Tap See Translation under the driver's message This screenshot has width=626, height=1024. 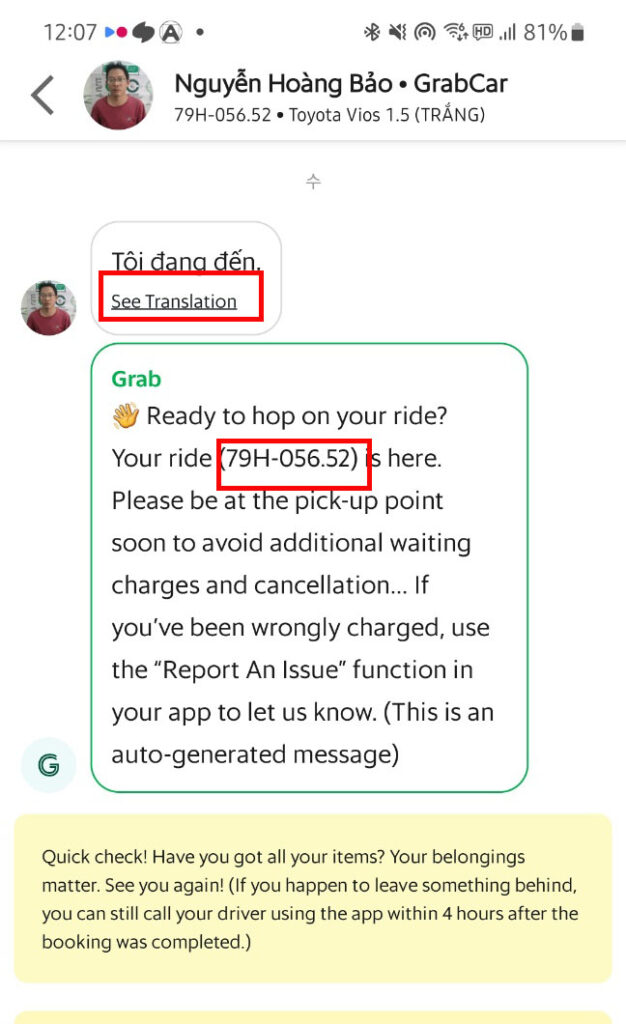pos(174,301)
